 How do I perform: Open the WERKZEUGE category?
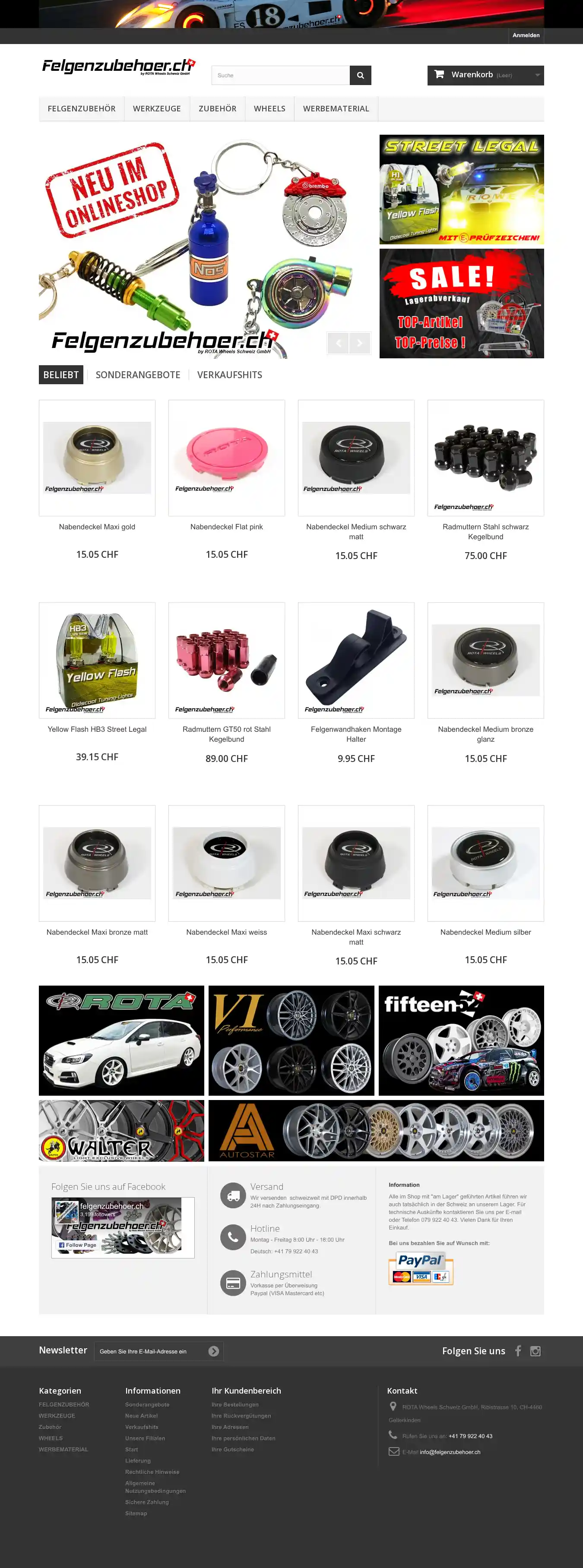click(157, 108)
